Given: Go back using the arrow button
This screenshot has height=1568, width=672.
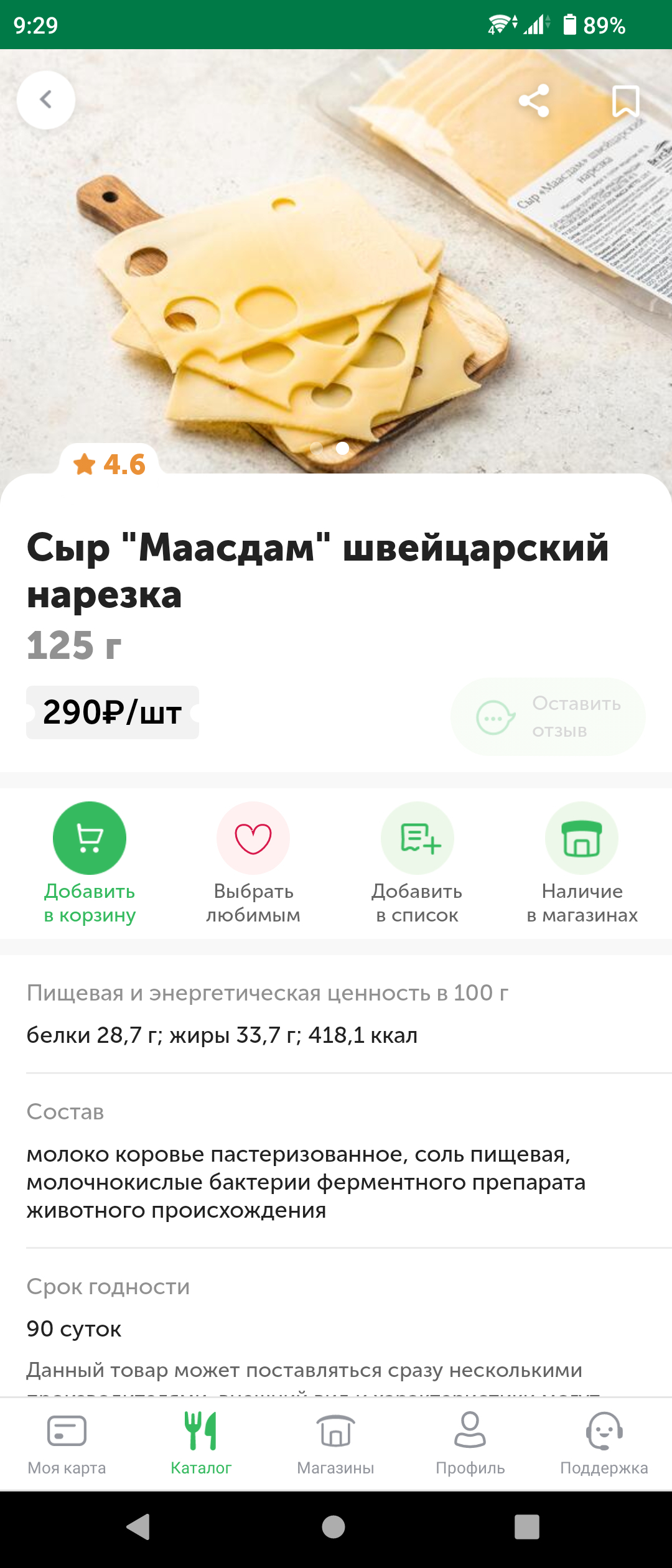Looking at the screenshot, I should [x=45, y=100].
